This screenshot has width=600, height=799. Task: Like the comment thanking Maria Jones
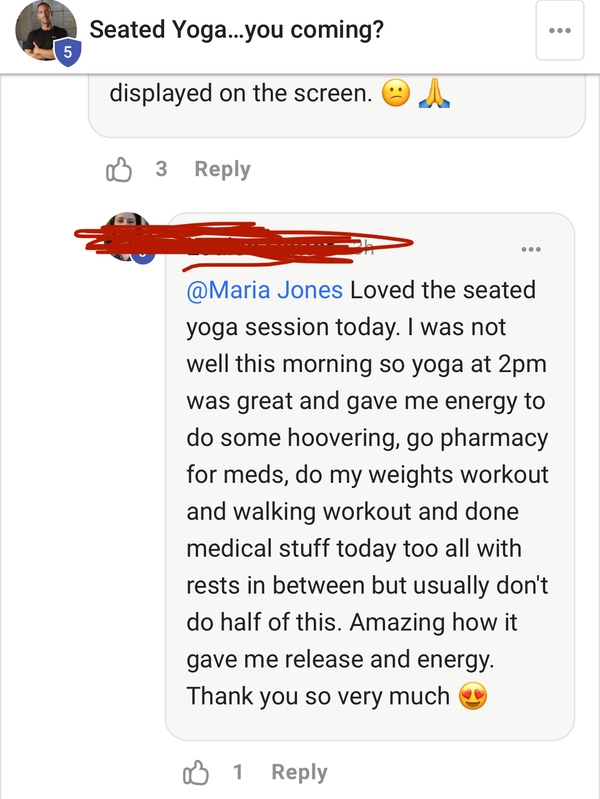197,773
